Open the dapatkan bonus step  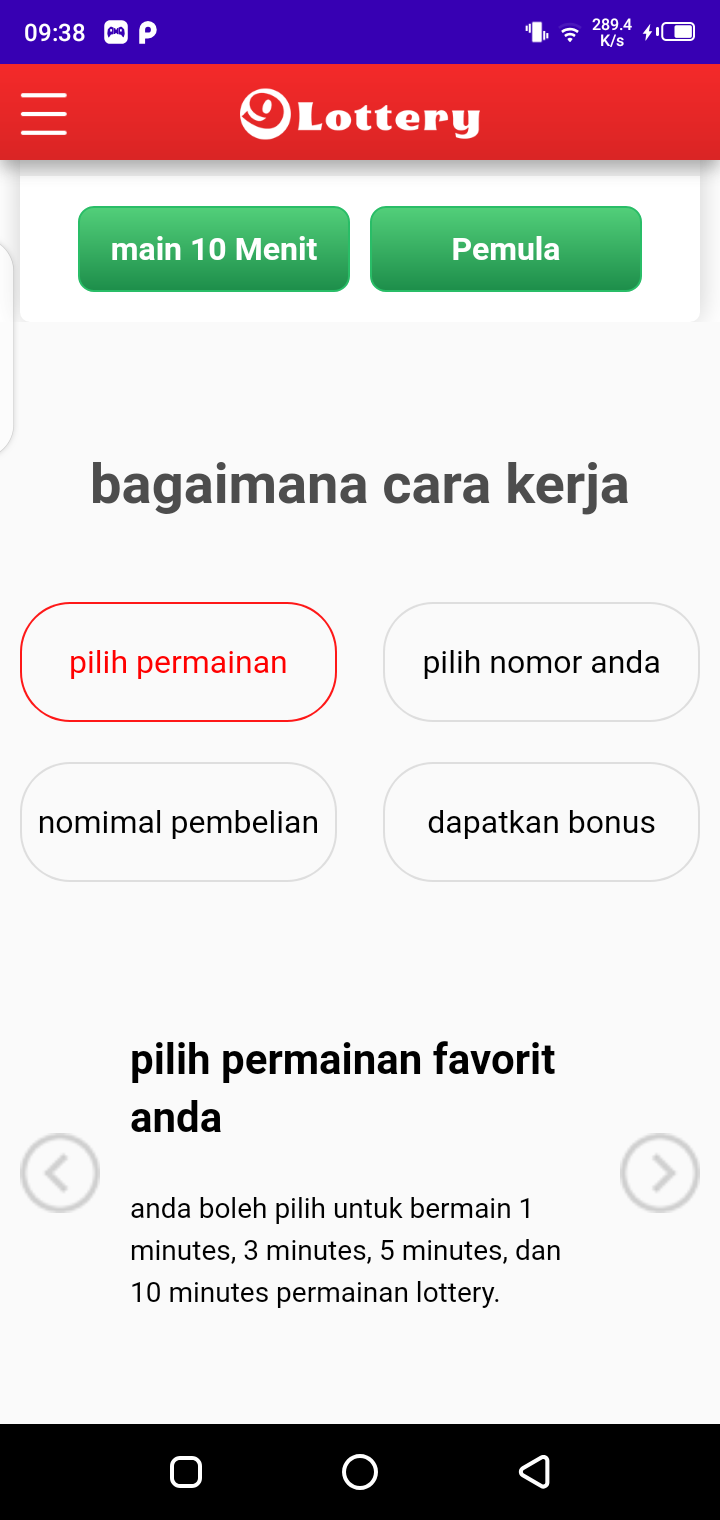(541, 822)
